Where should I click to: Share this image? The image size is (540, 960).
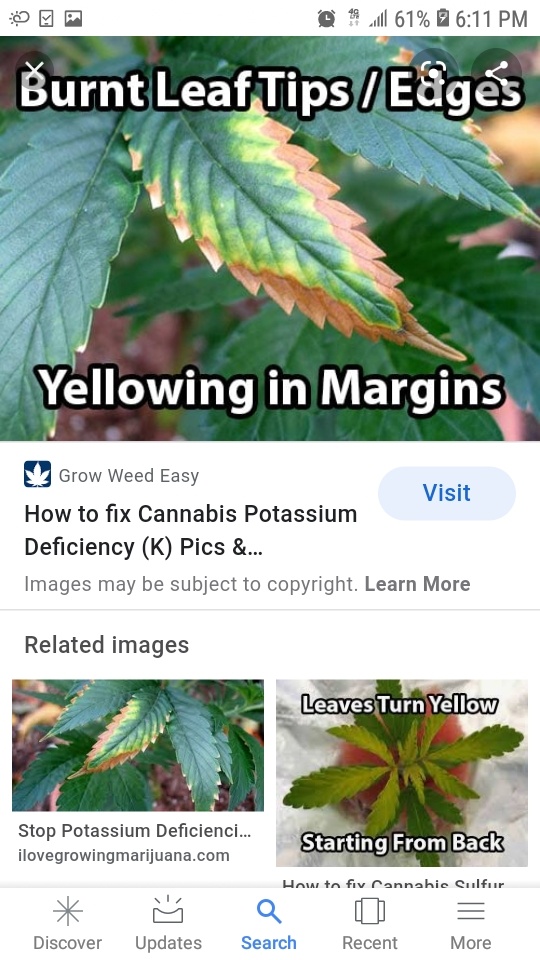click(x=496, y=73)
